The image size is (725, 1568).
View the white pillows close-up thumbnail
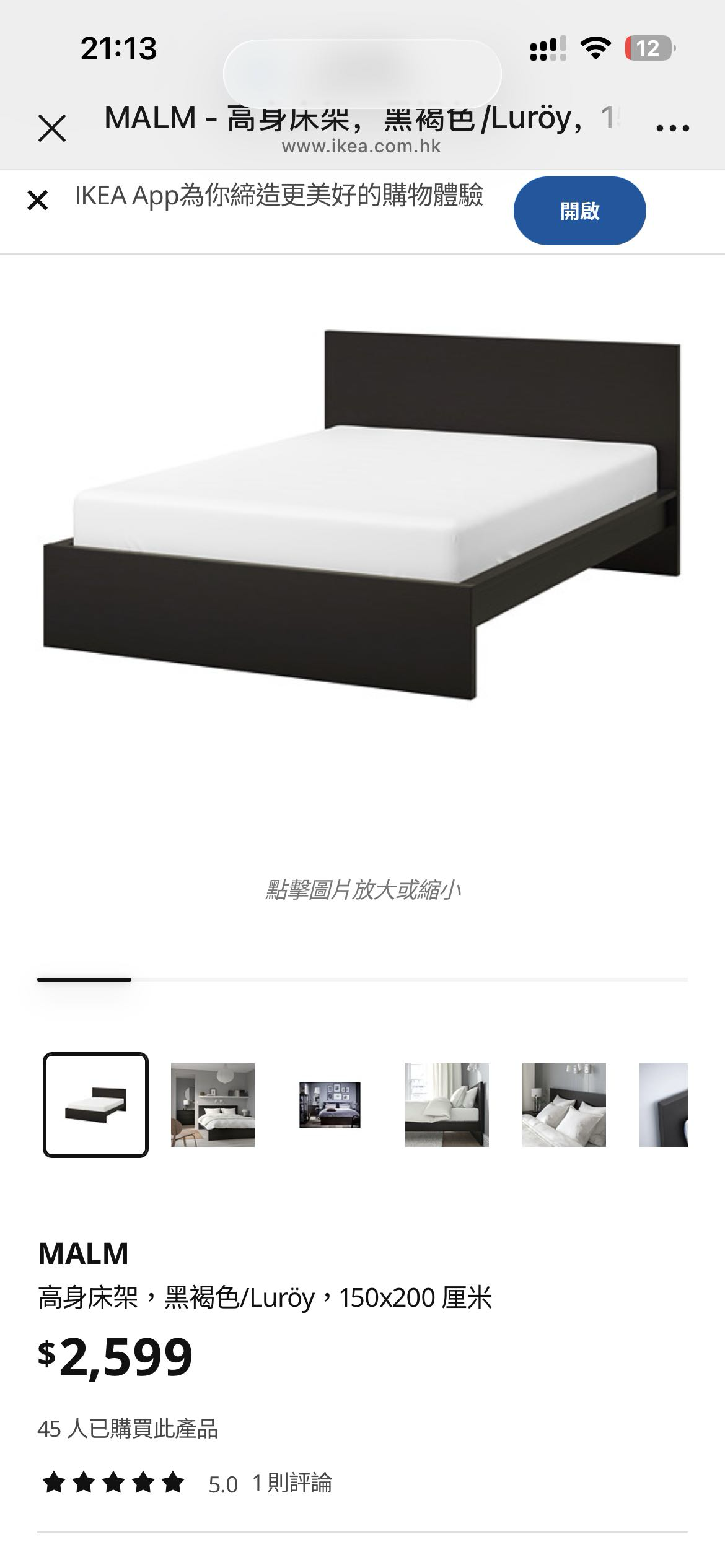564,1105
